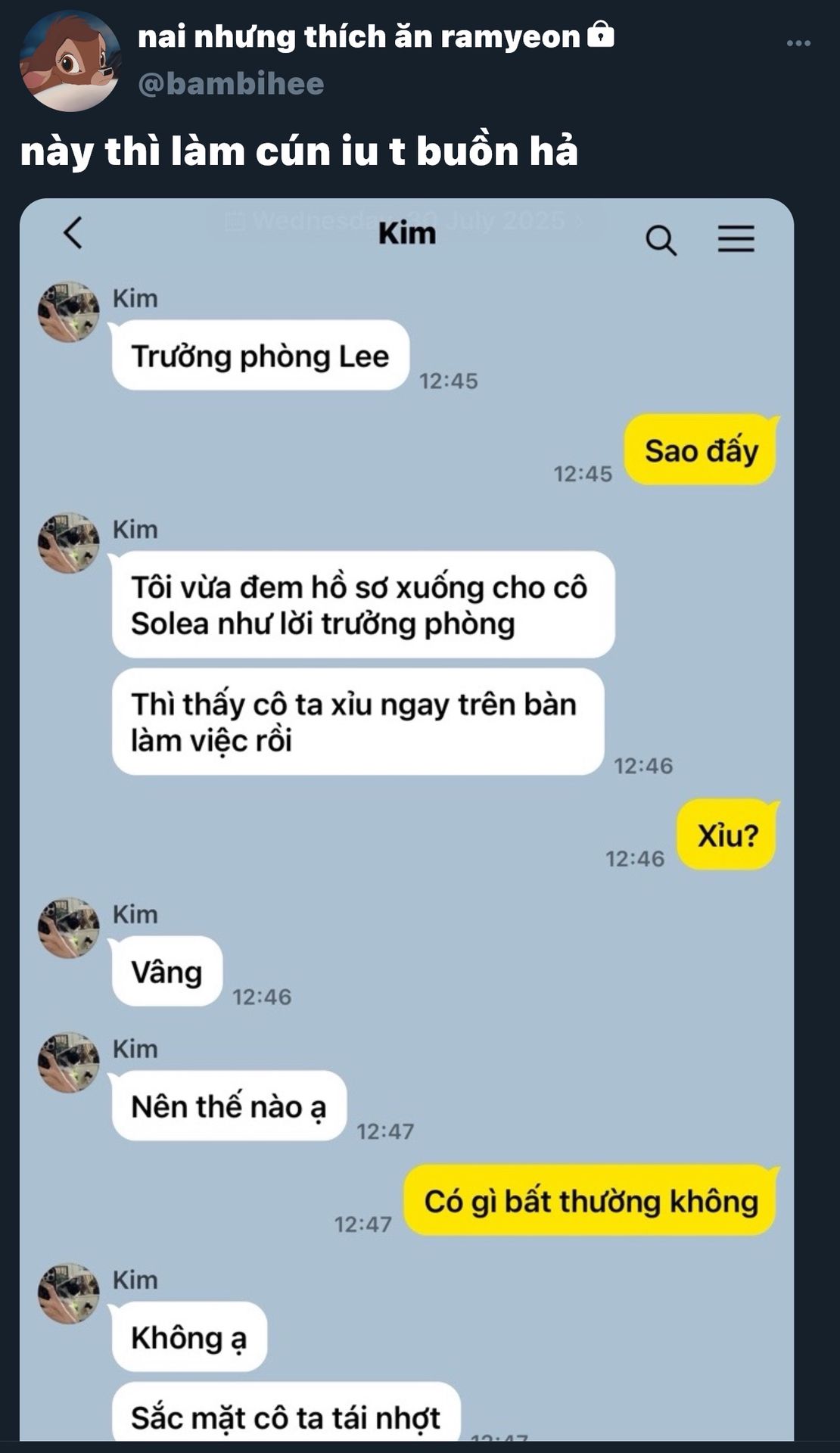
Task: Open the @bambihee profile handle
Action: click(x=231, y=84)
